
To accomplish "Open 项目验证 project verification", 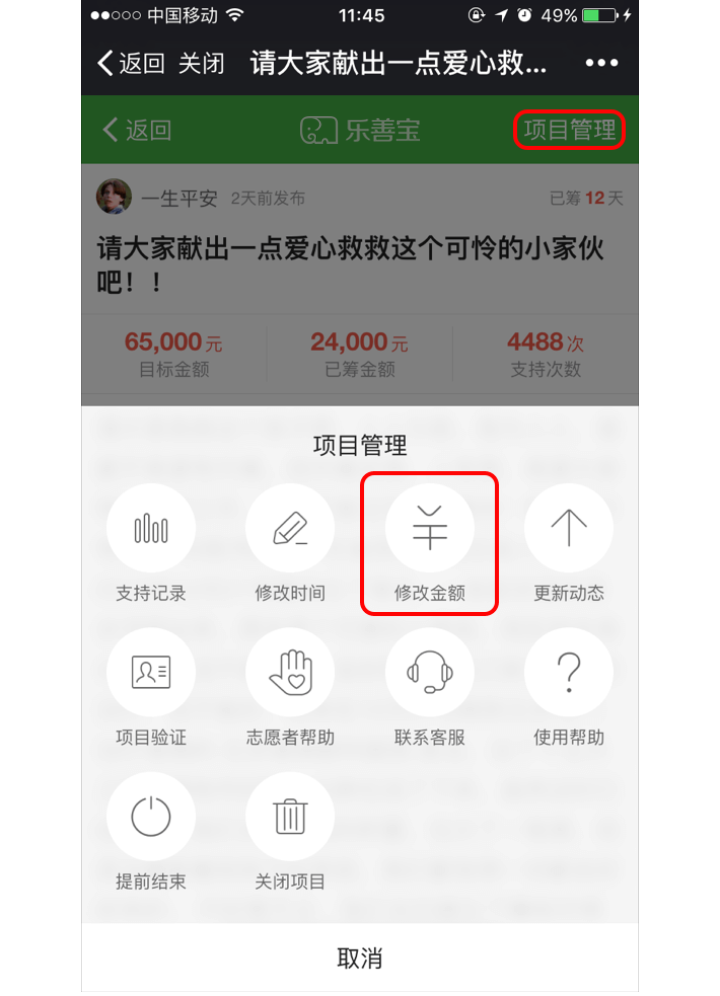I will click(151, 673).
